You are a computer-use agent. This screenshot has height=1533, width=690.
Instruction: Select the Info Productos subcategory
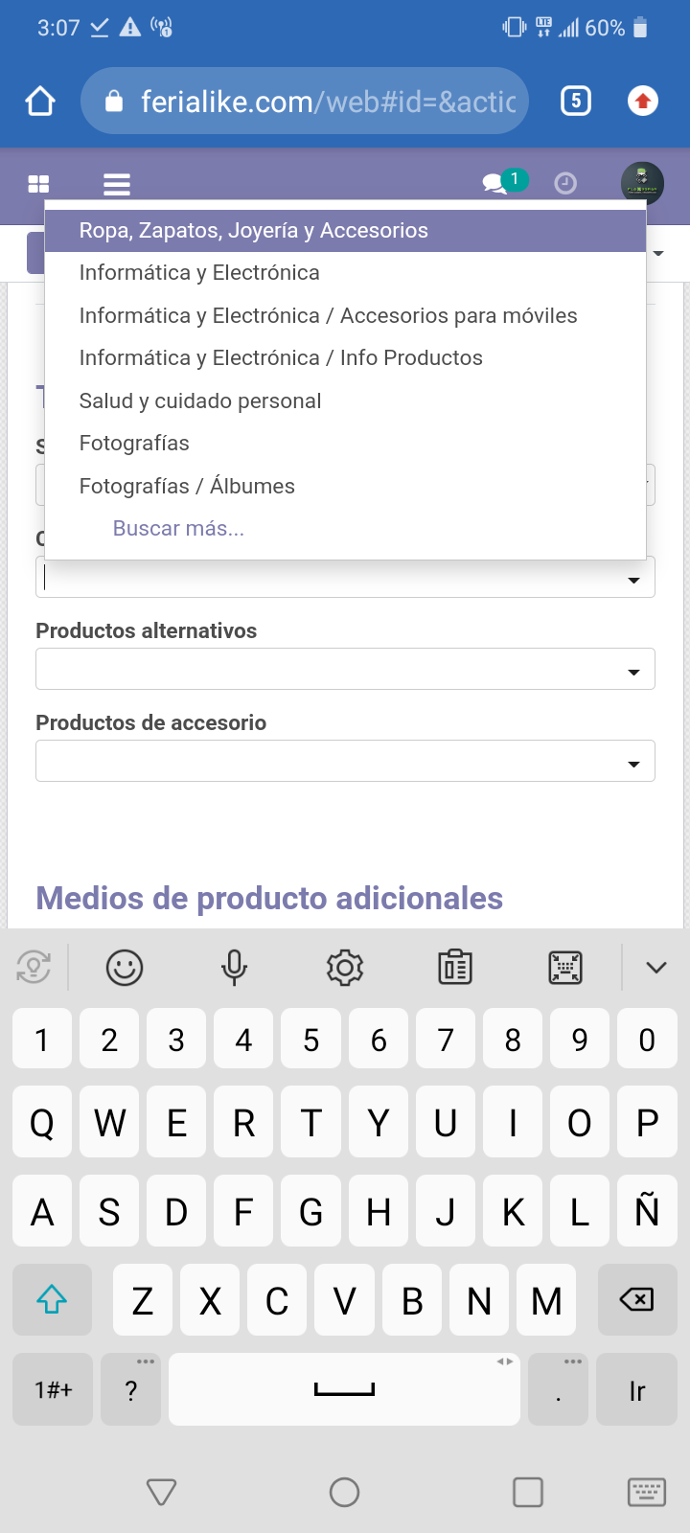[345, 358]
